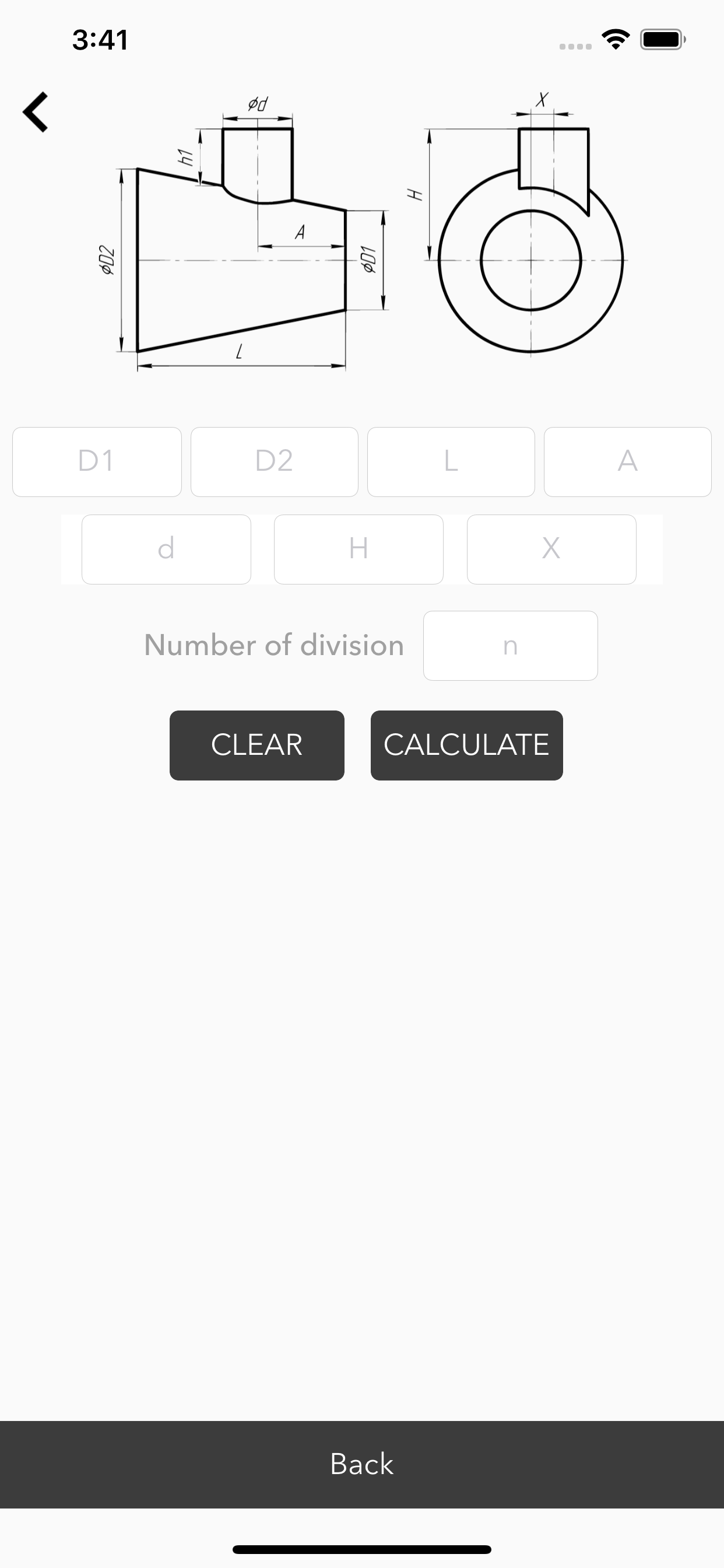This screenshot has height=1568, width=724.
Task: Tap the clock showing 3:41
Action: pyautogui.click(x=100, y=40)
